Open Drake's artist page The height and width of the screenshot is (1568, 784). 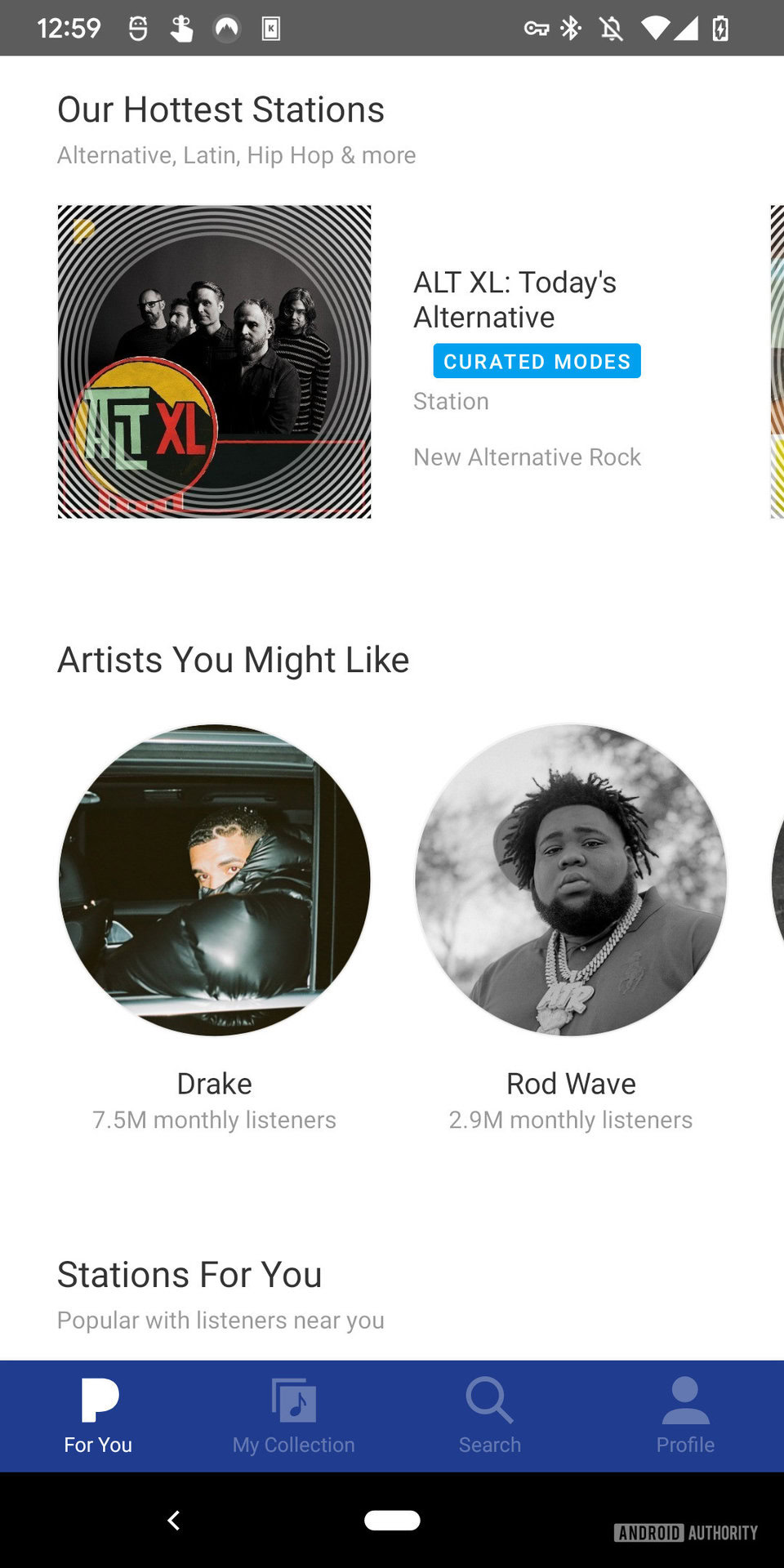[214, 880]
